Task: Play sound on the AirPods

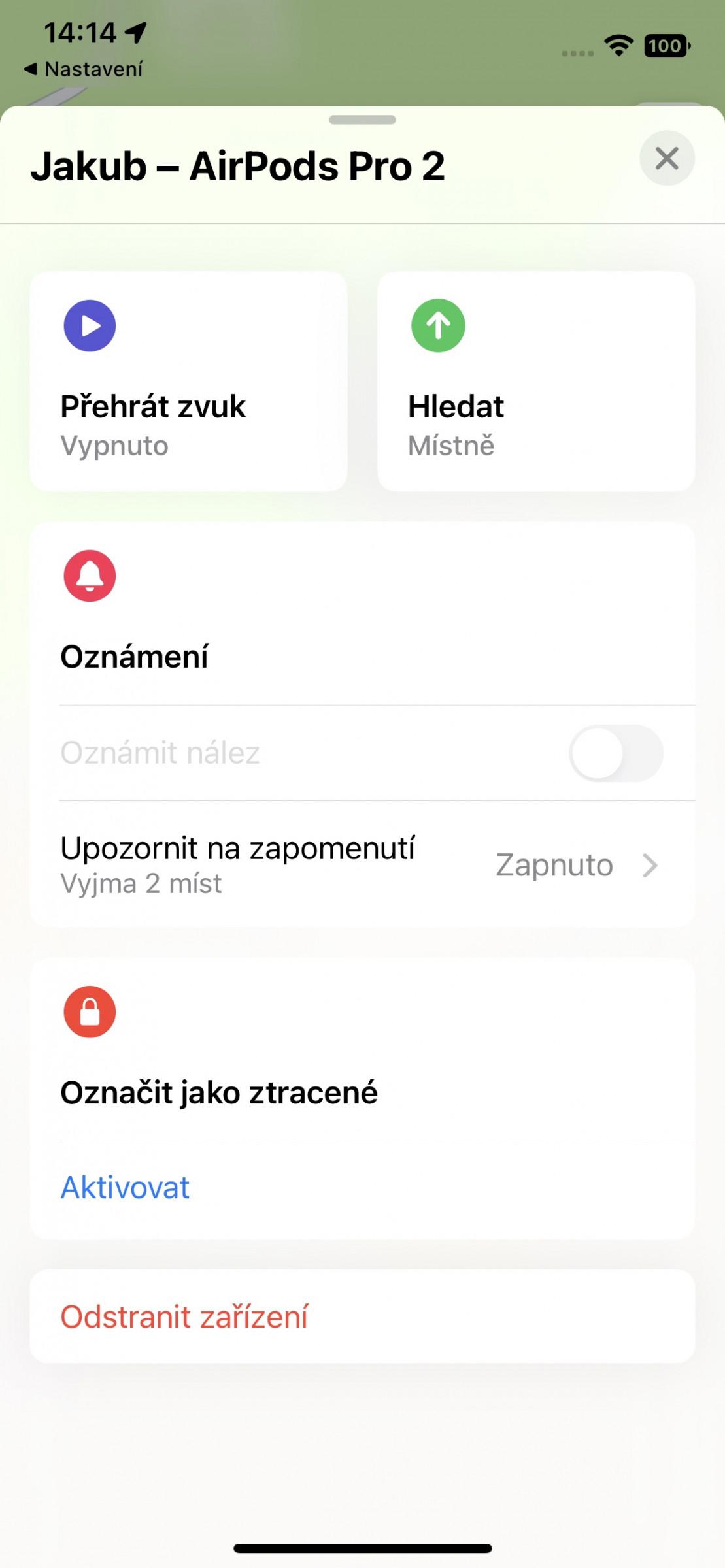Action: point(188,382)
